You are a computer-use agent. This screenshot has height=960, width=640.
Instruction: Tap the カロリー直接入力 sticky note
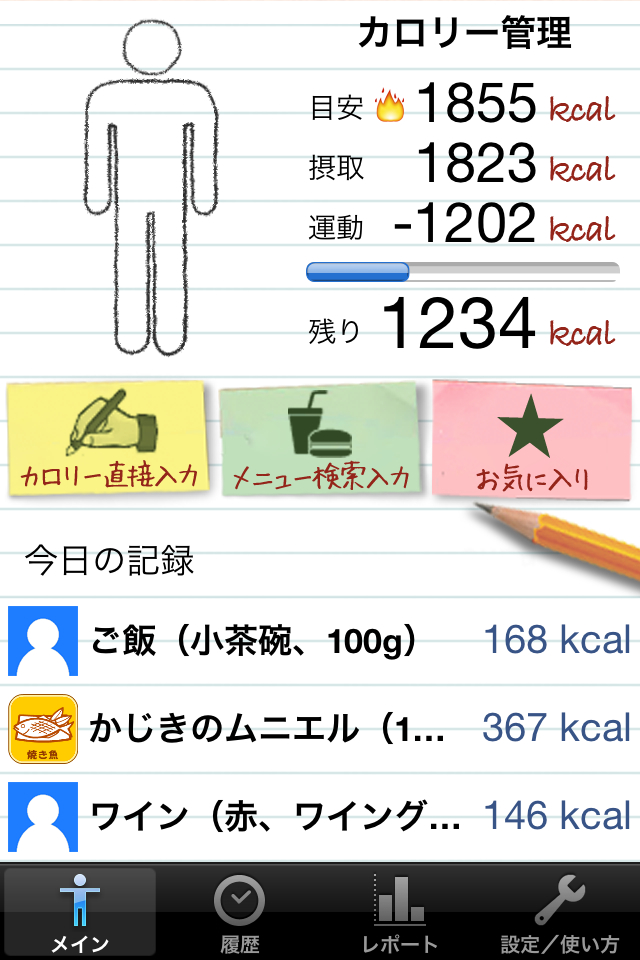click(x=108, y=438)
